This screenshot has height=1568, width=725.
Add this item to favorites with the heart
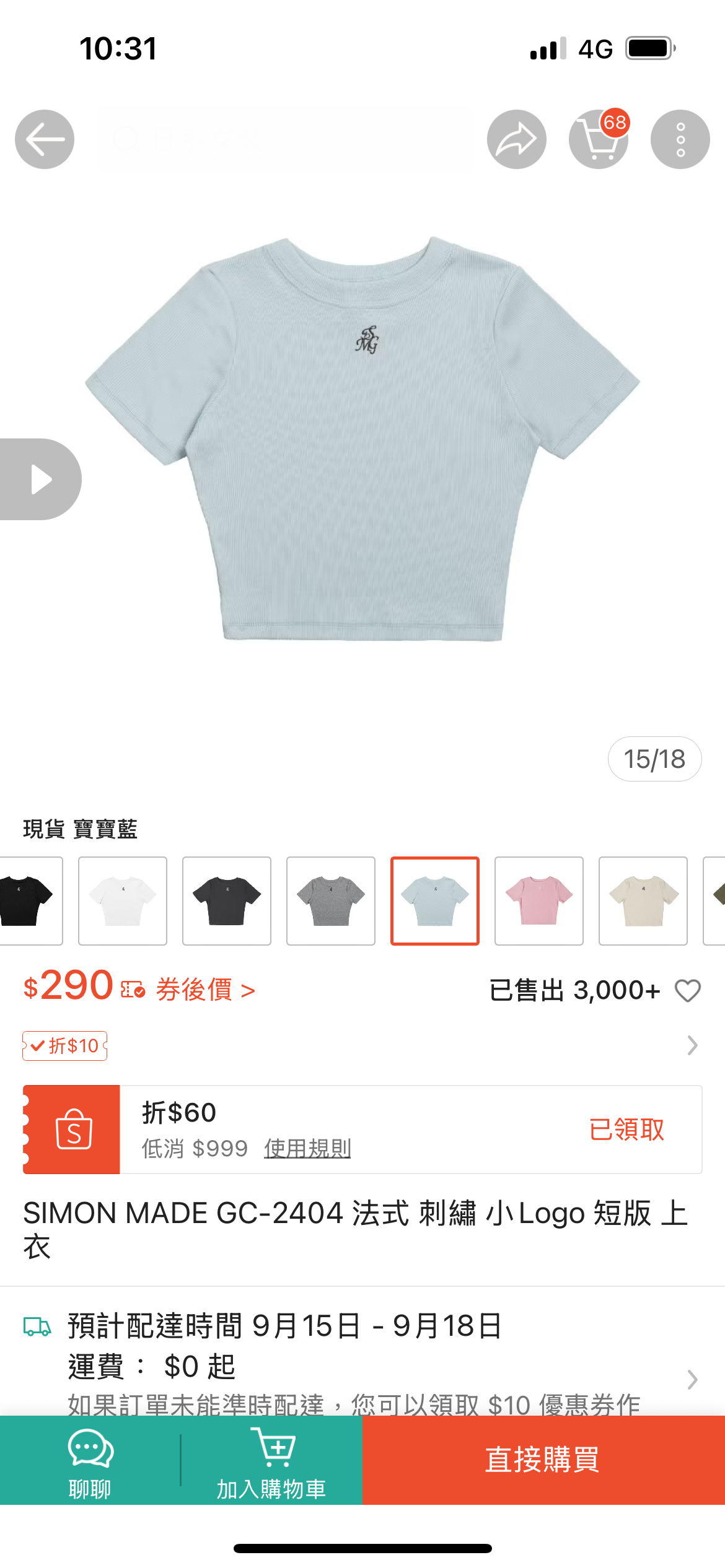coord(688,990)
